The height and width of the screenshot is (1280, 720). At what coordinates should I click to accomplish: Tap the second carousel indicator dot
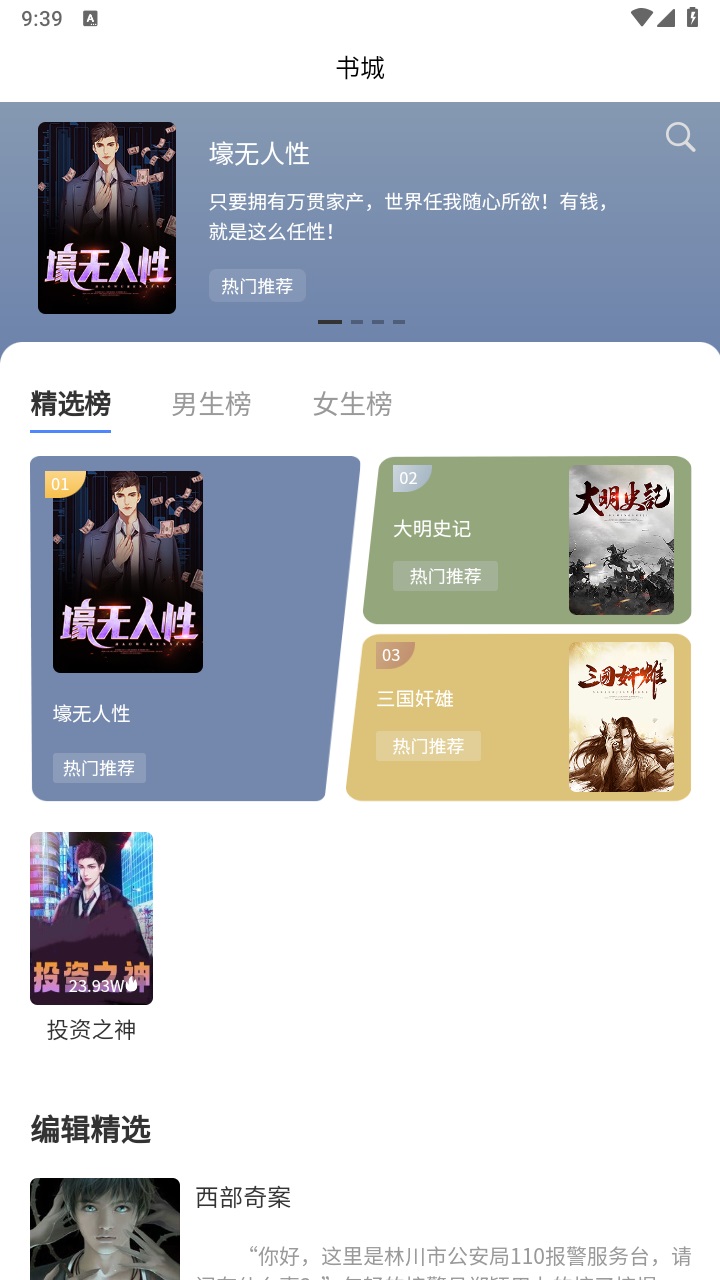[x=355, y=322]
